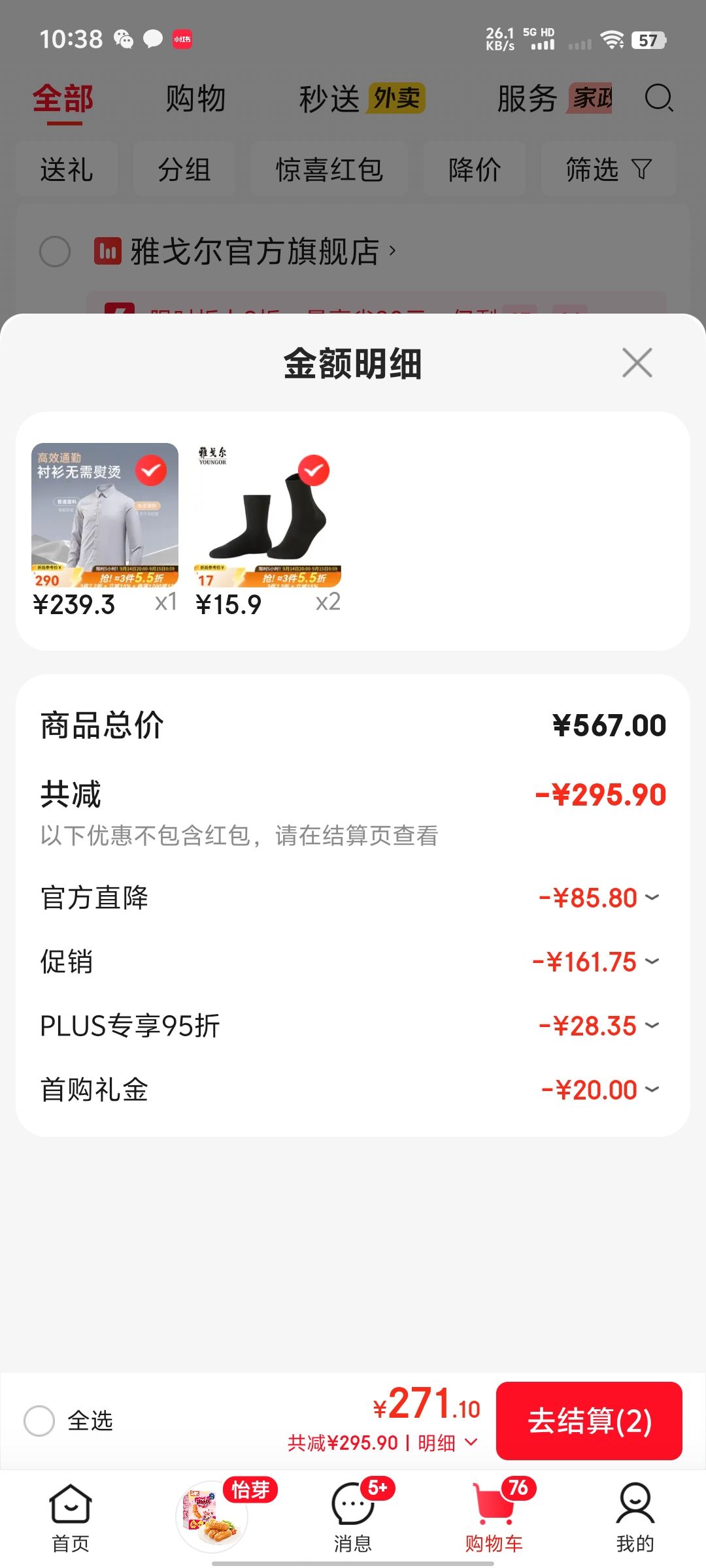Switch to the 我的 profile tab

pos(635,1518)
